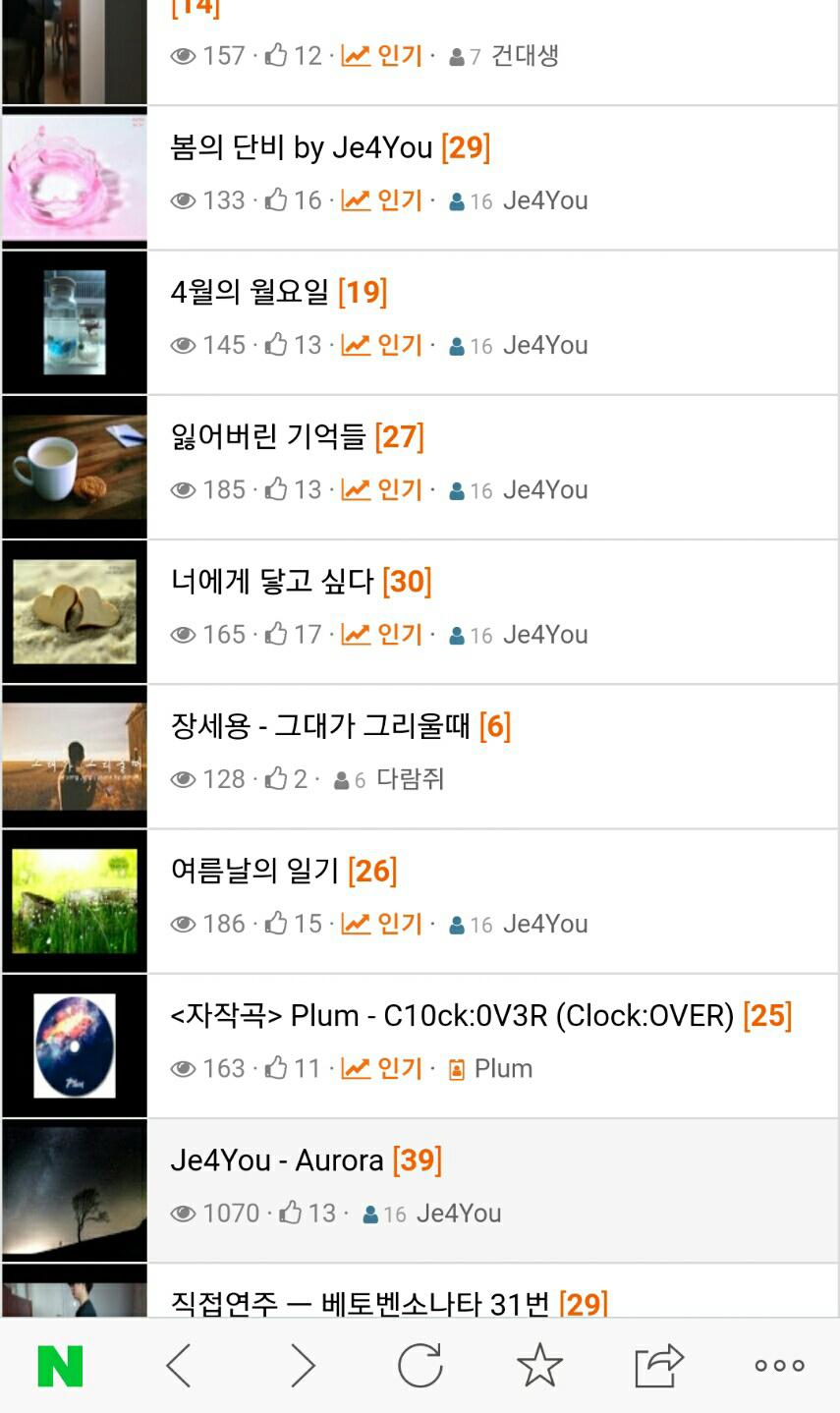Go forward to the next page
The image size is (840, 1413).
tap(302, 1366)
